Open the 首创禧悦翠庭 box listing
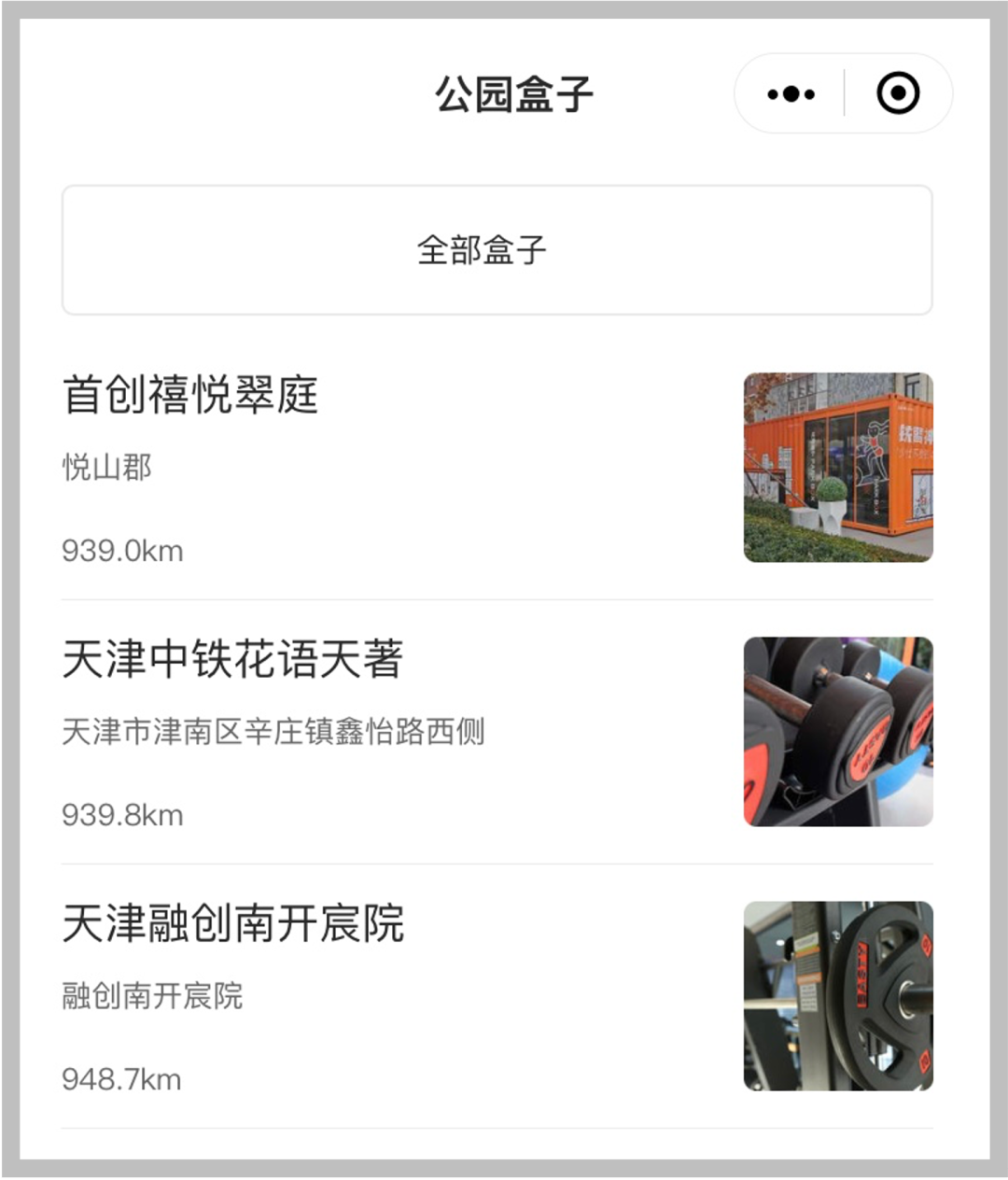Image resolution: width=1008 pixels, height=1180 pixels. [497, 468]
